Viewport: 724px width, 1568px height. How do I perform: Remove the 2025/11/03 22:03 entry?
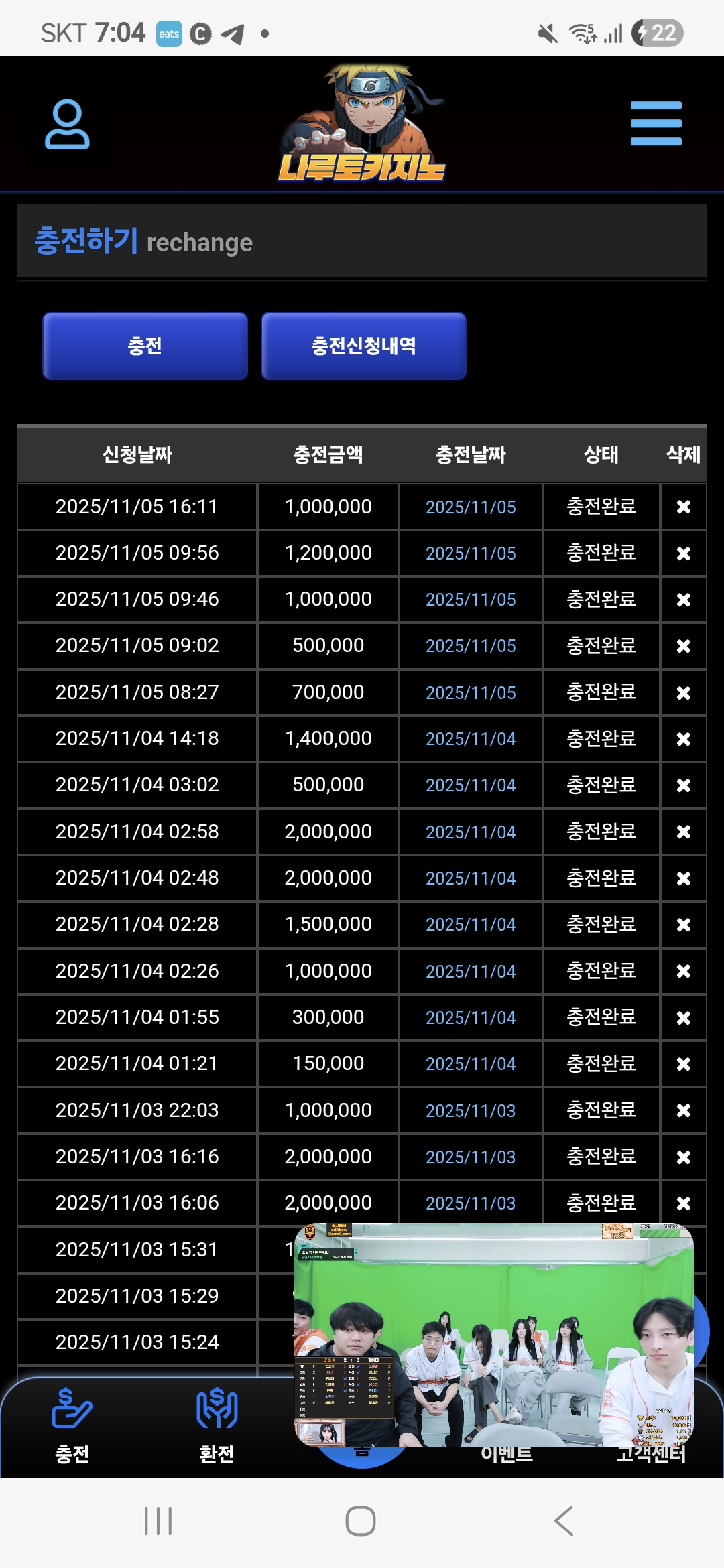(683, 1110)
